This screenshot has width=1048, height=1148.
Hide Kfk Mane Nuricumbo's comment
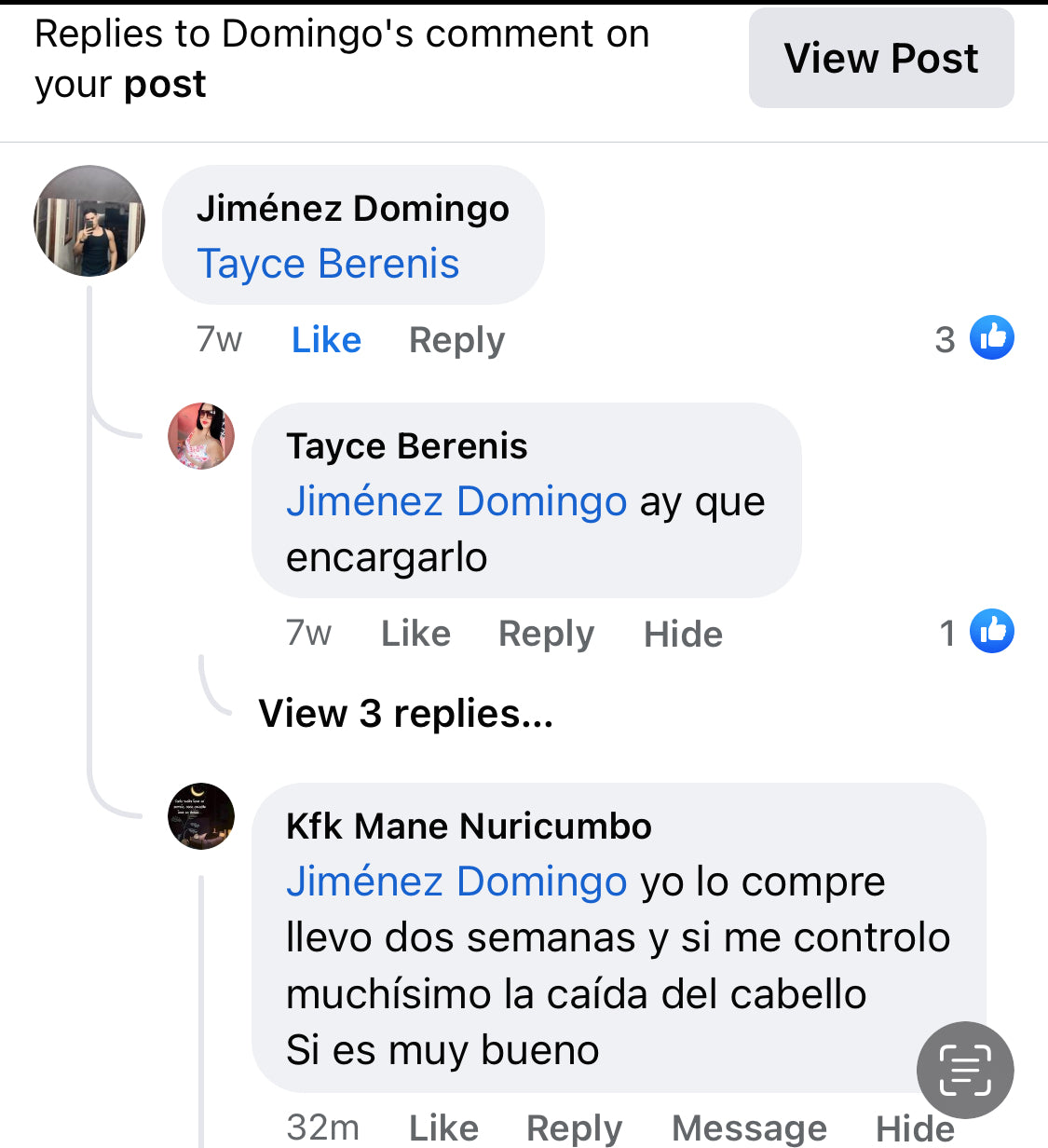pos(894,1129)
